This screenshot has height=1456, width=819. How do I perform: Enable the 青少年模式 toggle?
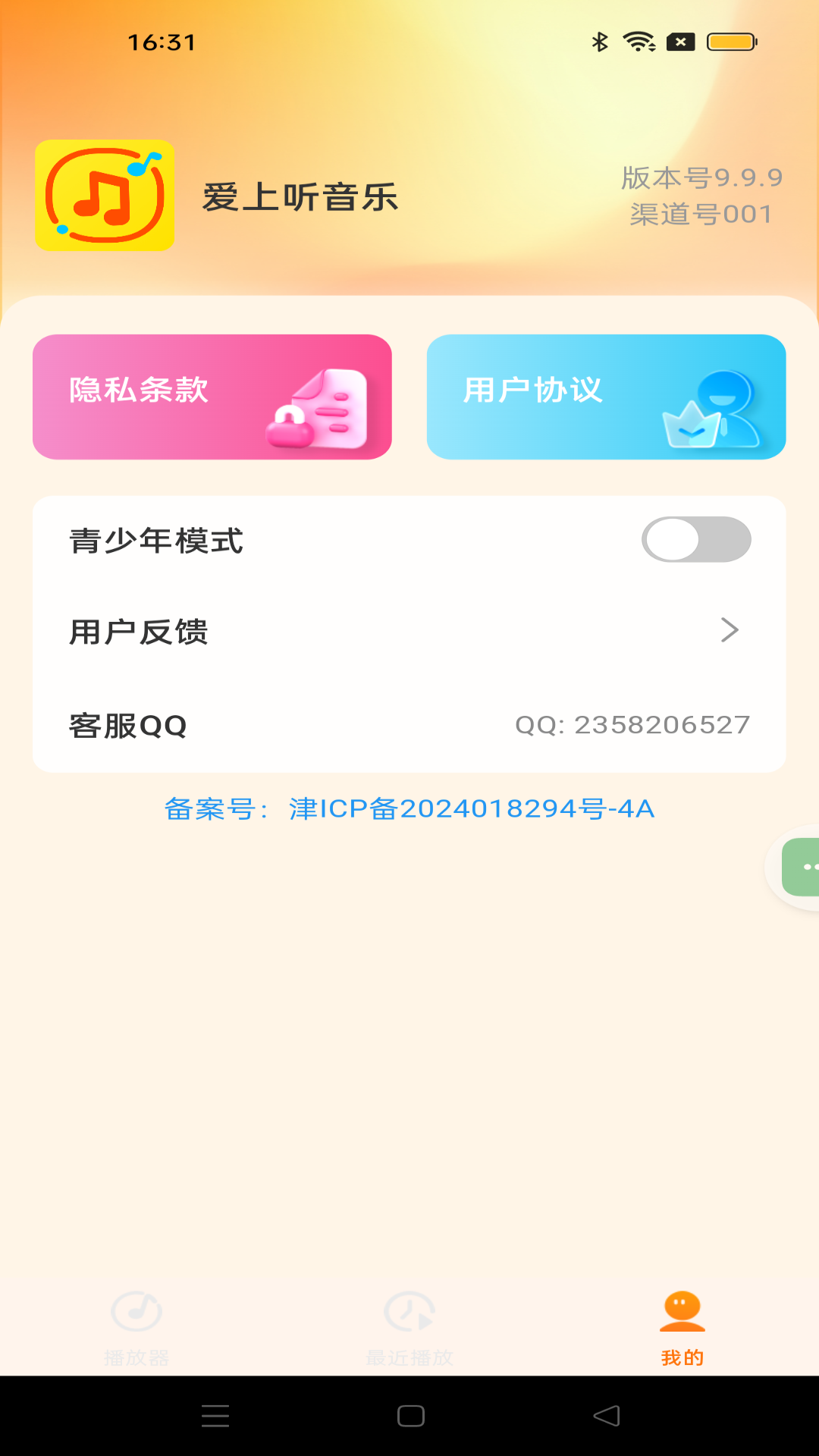pos(696,540)
